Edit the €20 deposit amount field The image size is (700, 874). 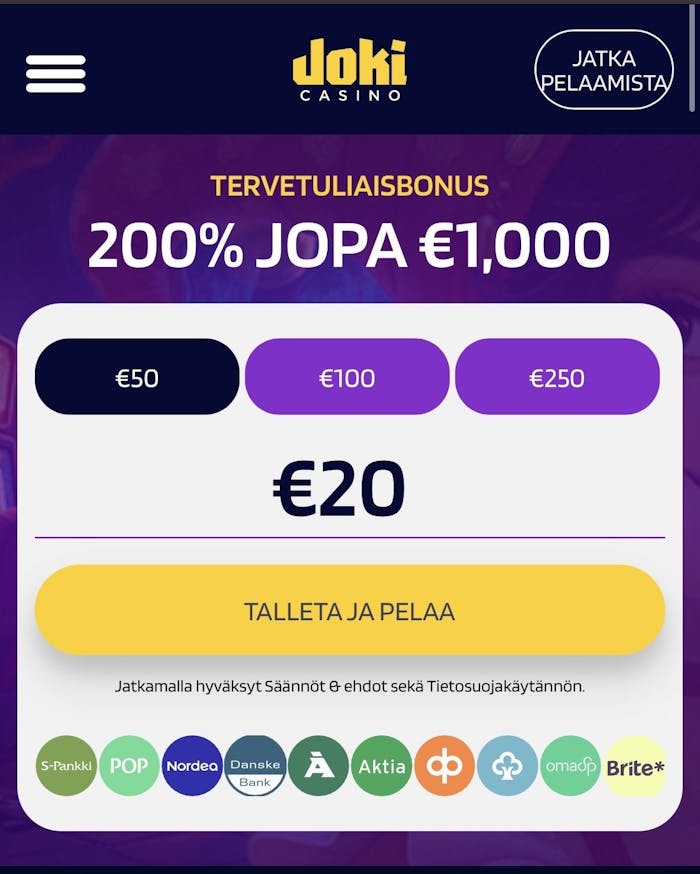tap(340, 490)
